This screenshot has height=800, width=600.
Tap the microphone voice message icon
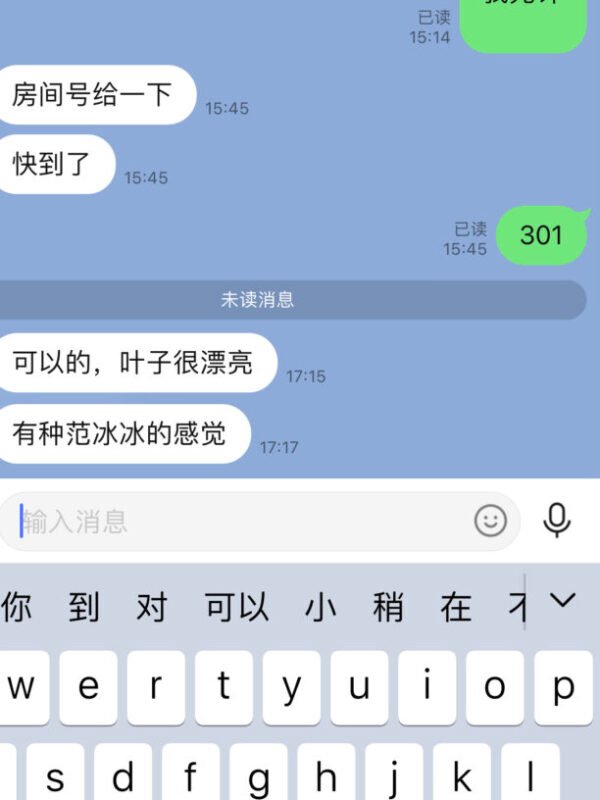coord(557,519)
